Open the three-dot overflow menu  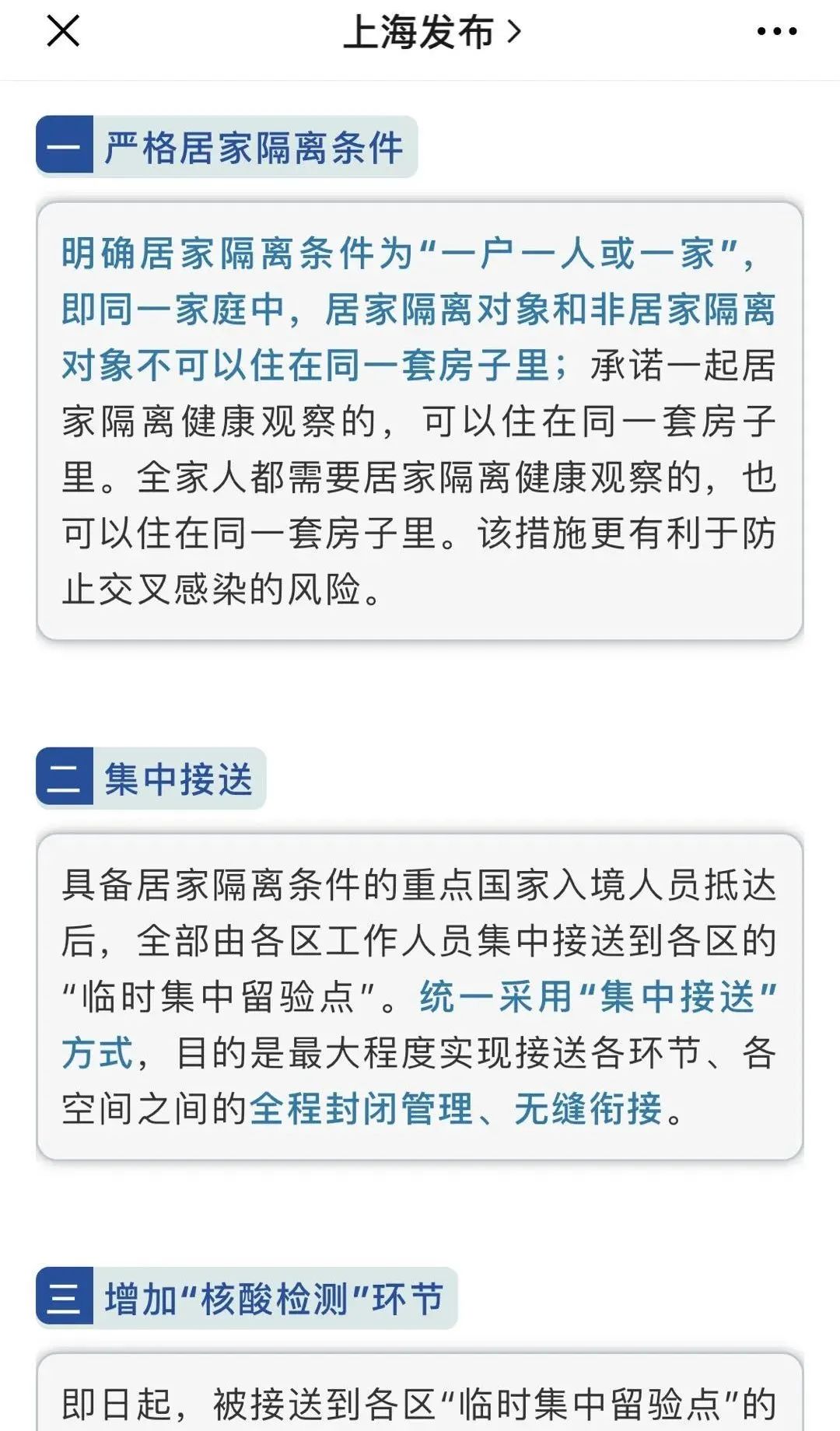tap(776, 32)
